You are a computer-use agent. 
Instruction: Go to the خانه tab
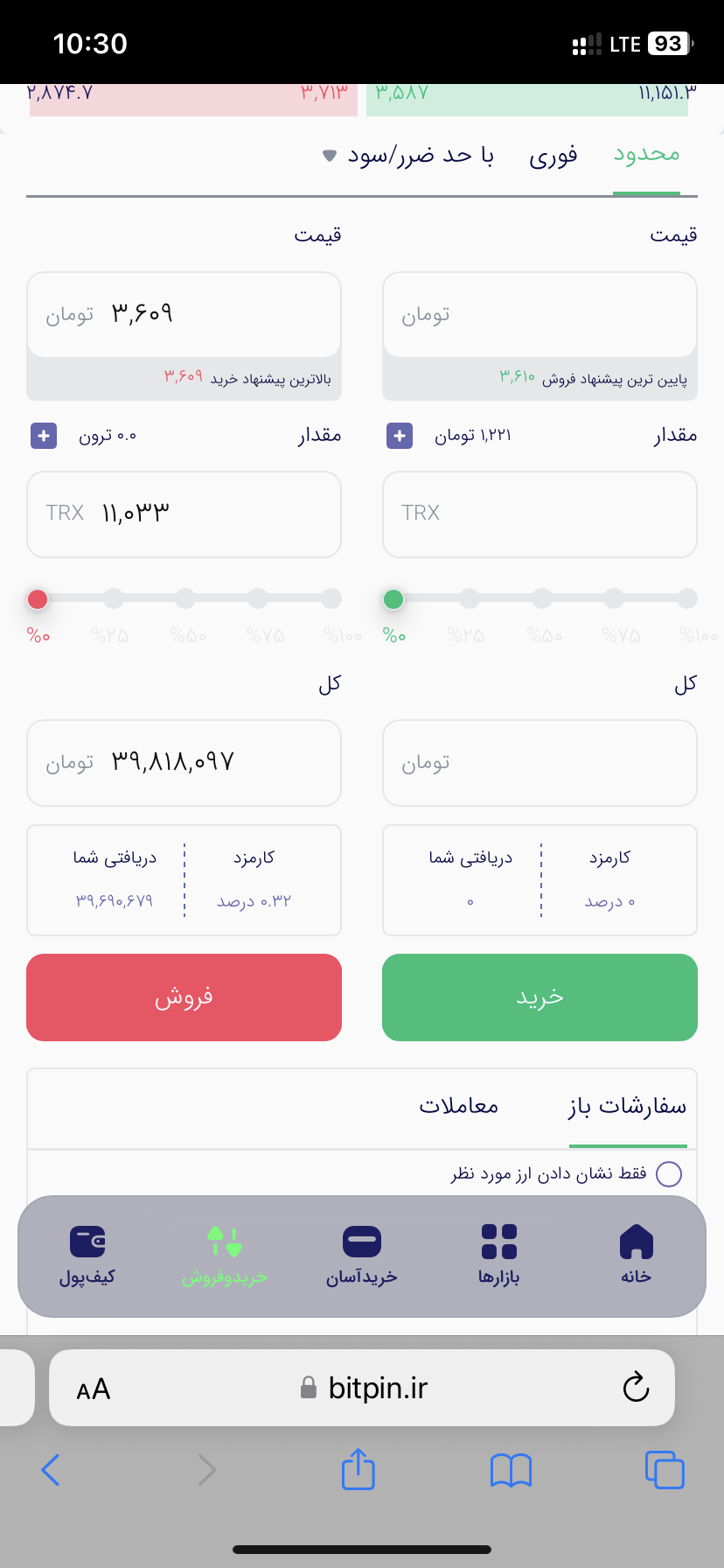click(636, 1254)
